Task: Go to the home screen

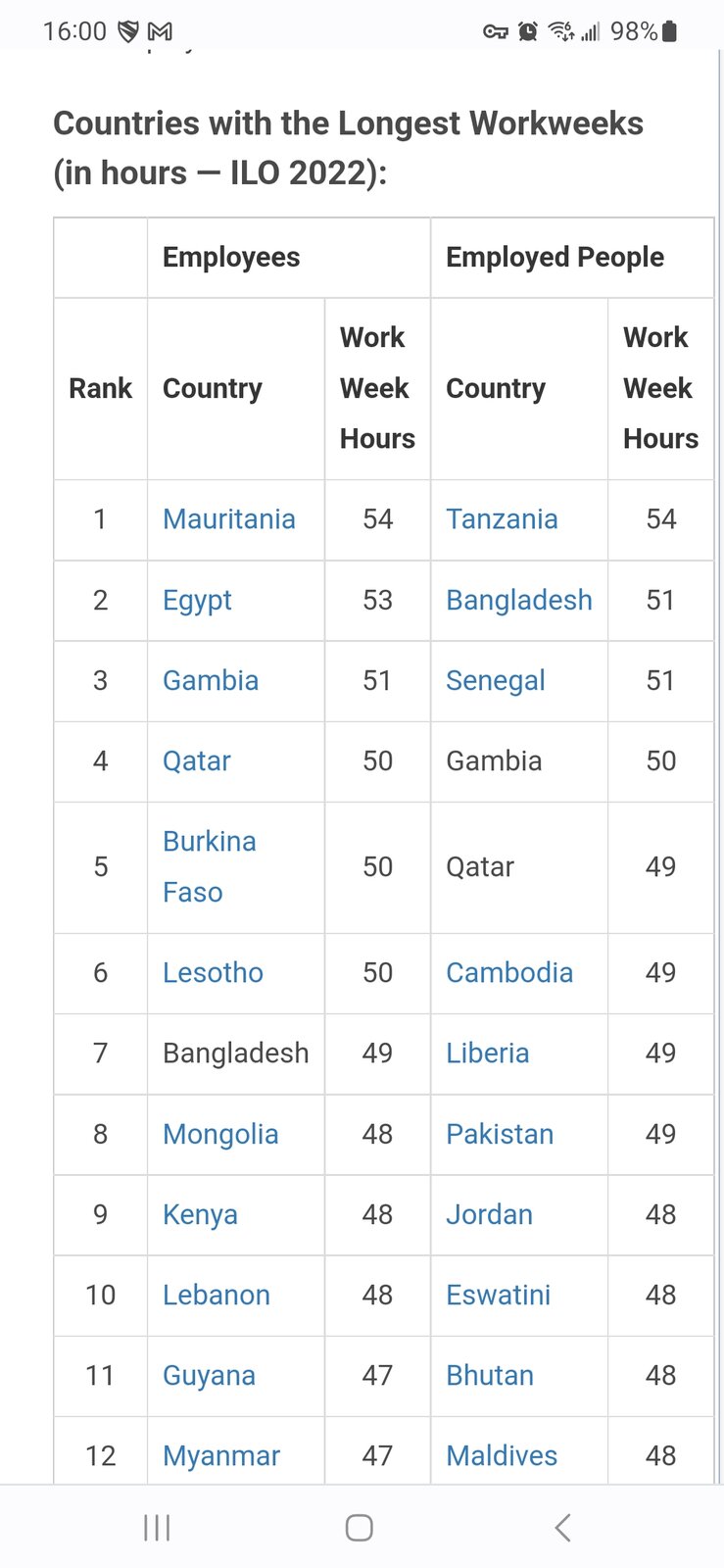Action: (360, 1527)
